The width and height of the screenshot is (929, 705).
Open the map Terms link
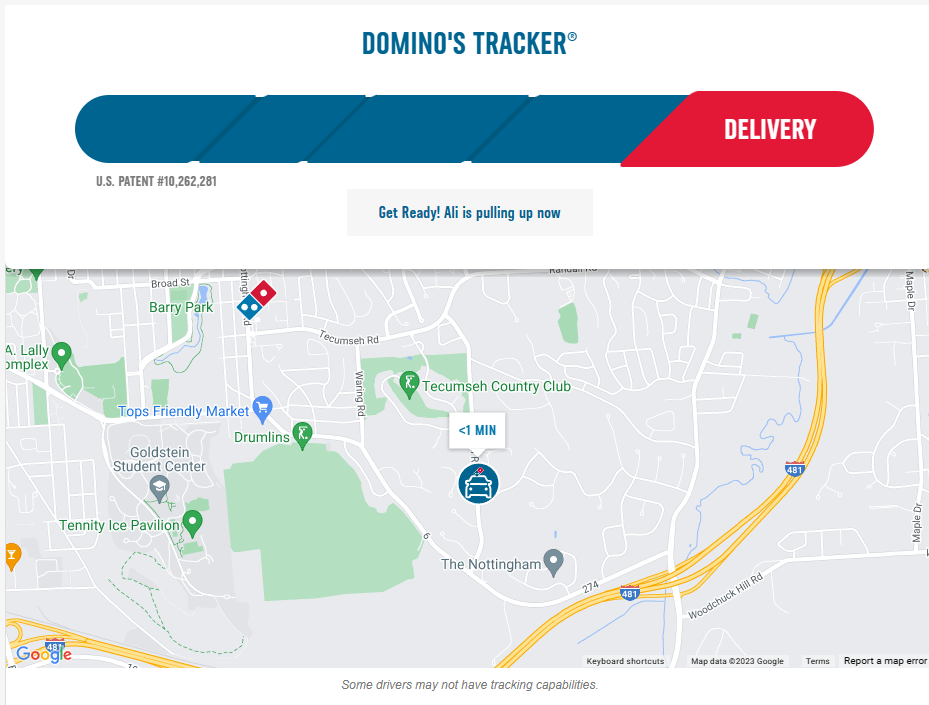(817, 661)
